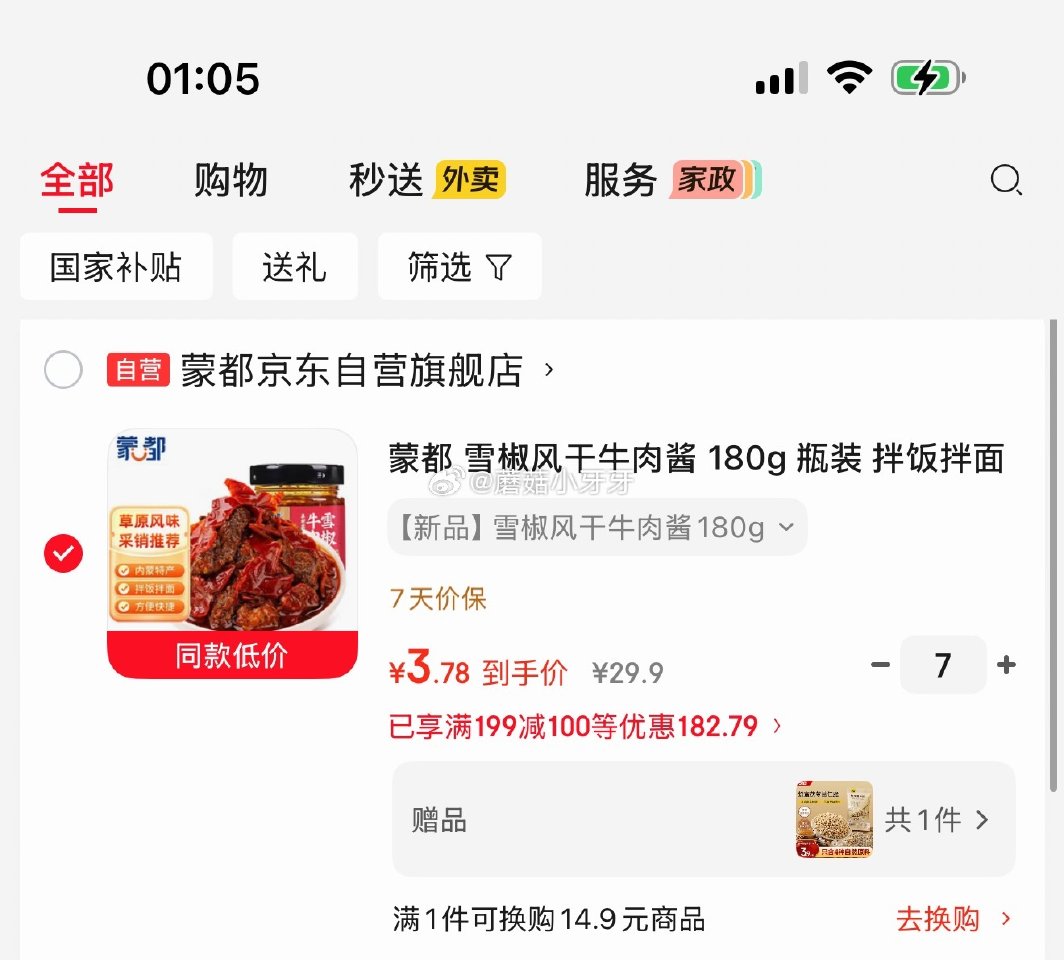Uncheck the 雪椒风干牛肉酱 item

point(63,553)
